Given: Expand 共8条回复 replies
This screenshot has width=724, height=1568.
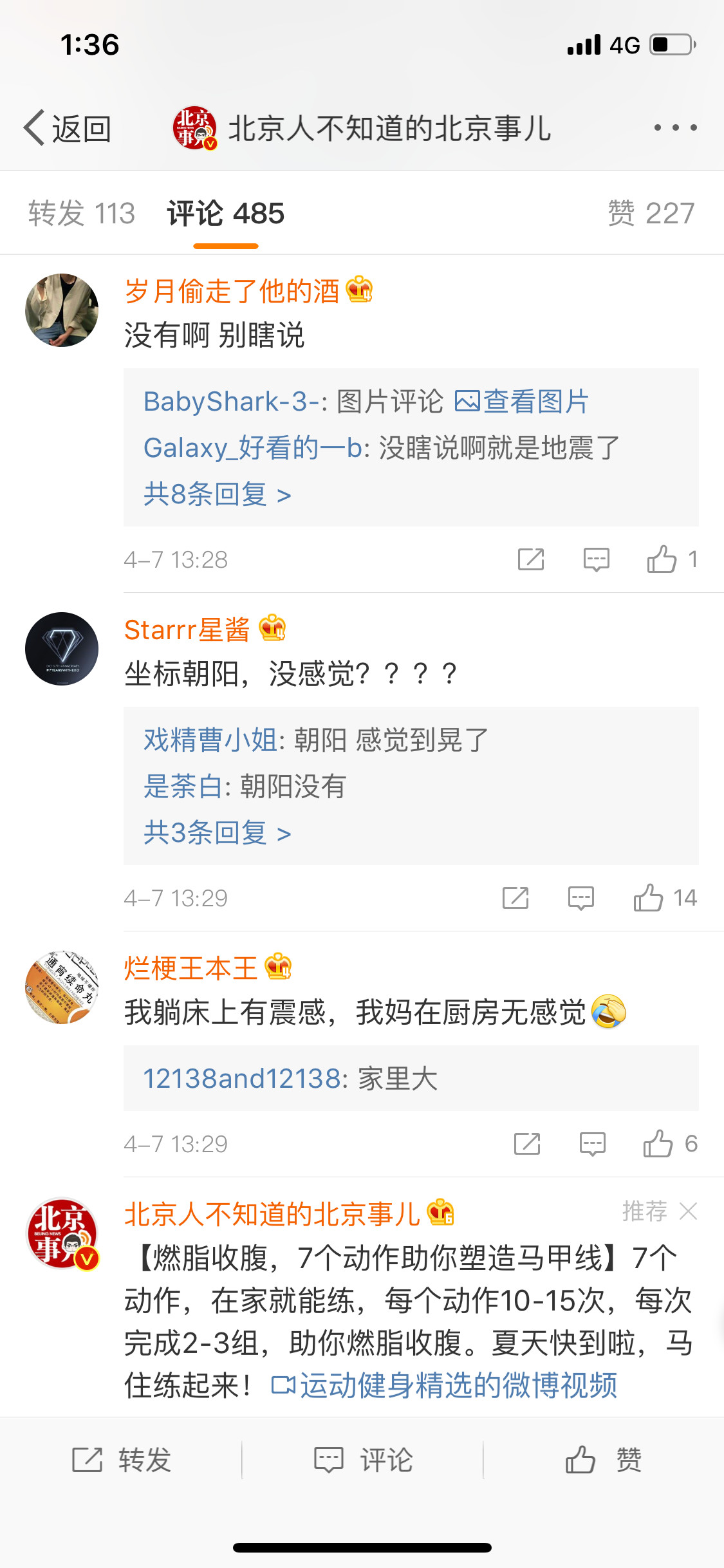Looking at the screenshot, I should [x=217, y=494].
